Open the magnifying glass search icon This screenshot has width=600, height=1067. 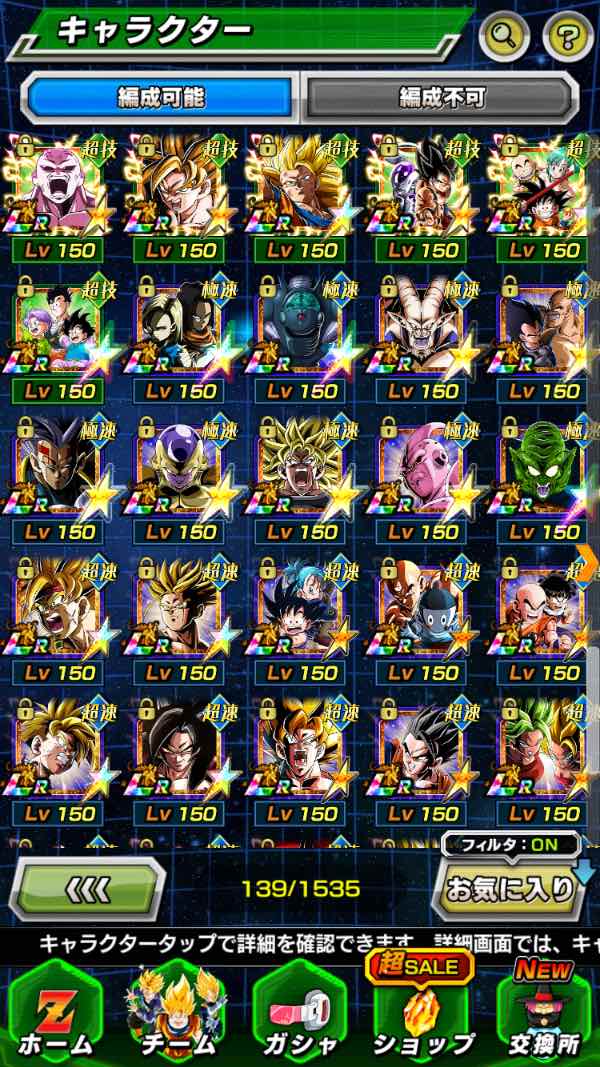pos(505,38)
